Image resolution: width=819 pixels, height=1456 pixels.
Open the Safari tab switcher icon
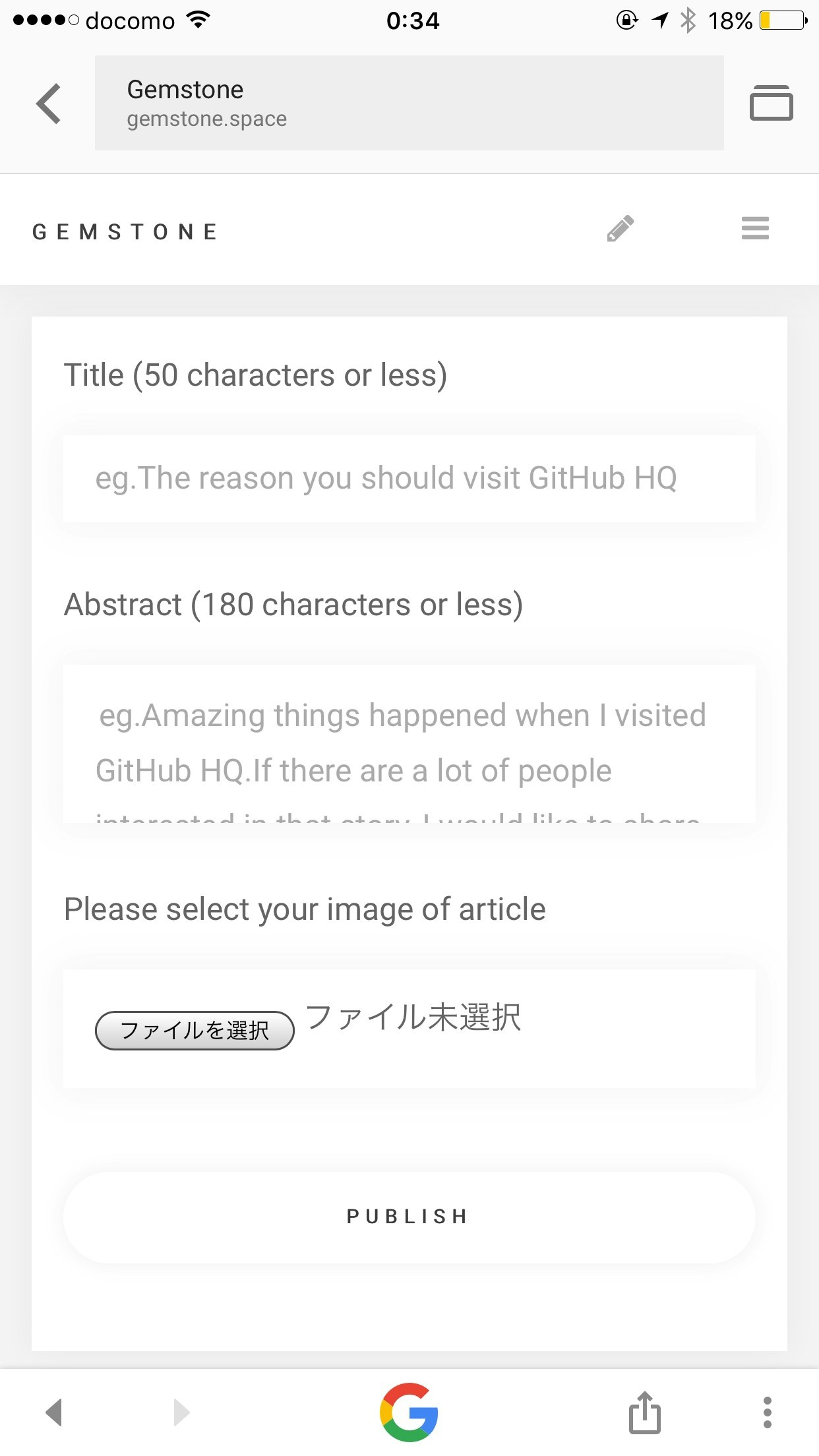point(772,102)
